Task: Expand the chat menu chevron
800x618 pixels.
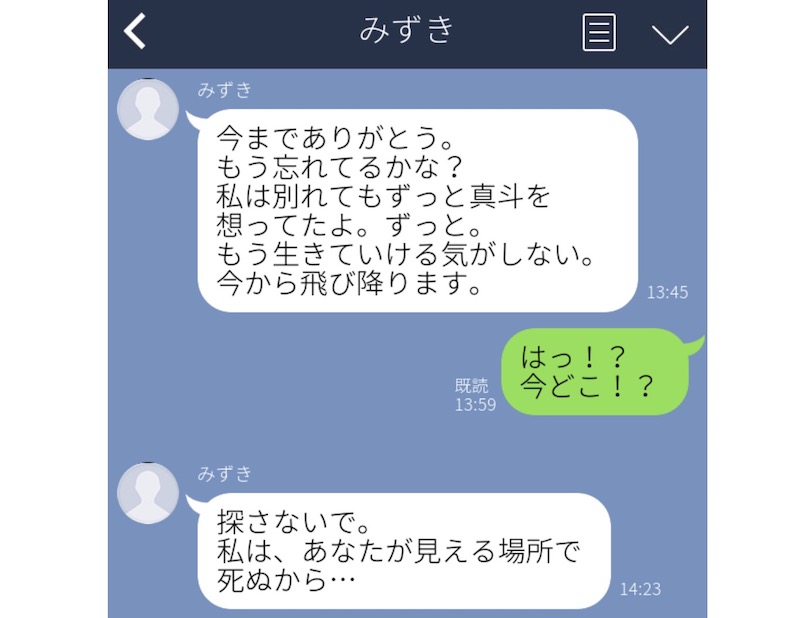Action: (x=669, y=34)
